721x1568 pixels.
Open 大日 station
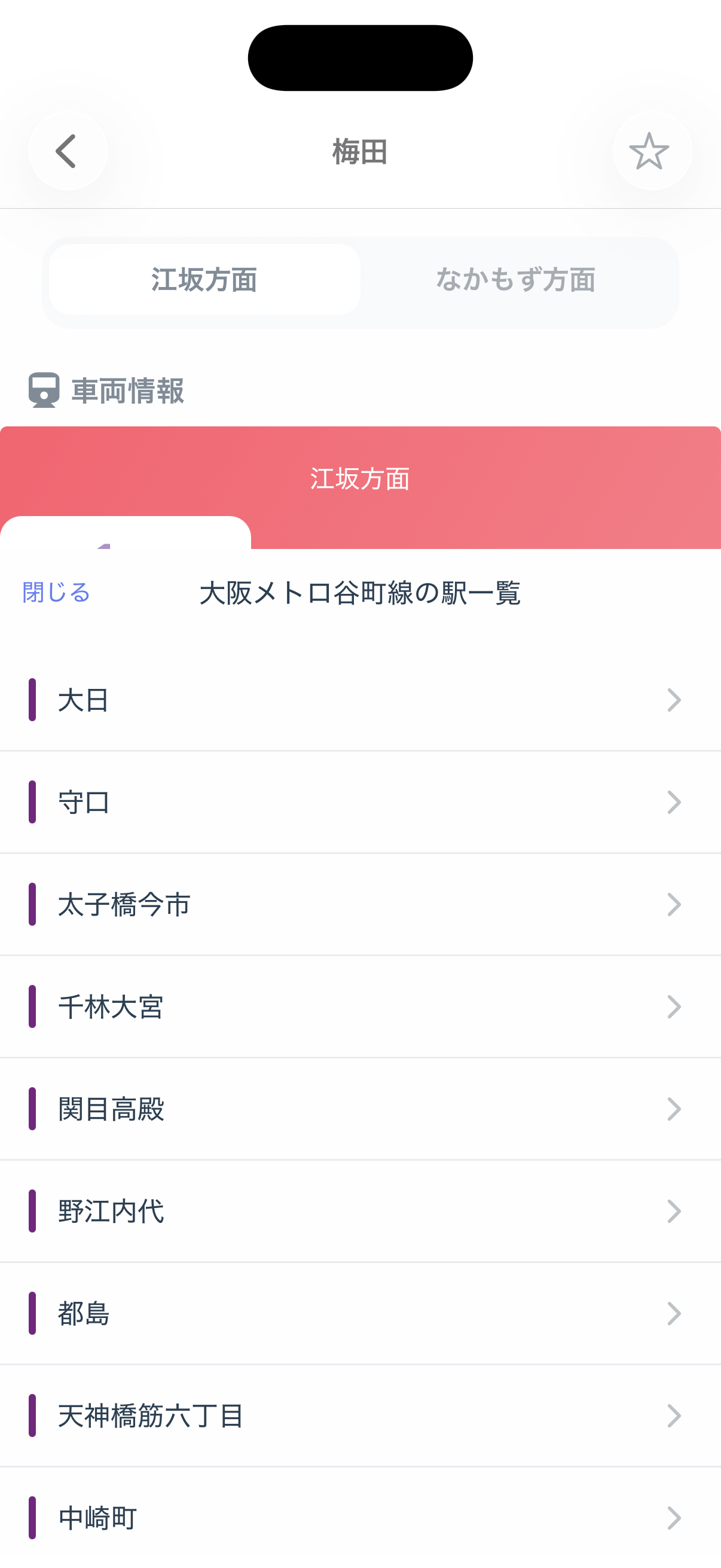(360, 700)
